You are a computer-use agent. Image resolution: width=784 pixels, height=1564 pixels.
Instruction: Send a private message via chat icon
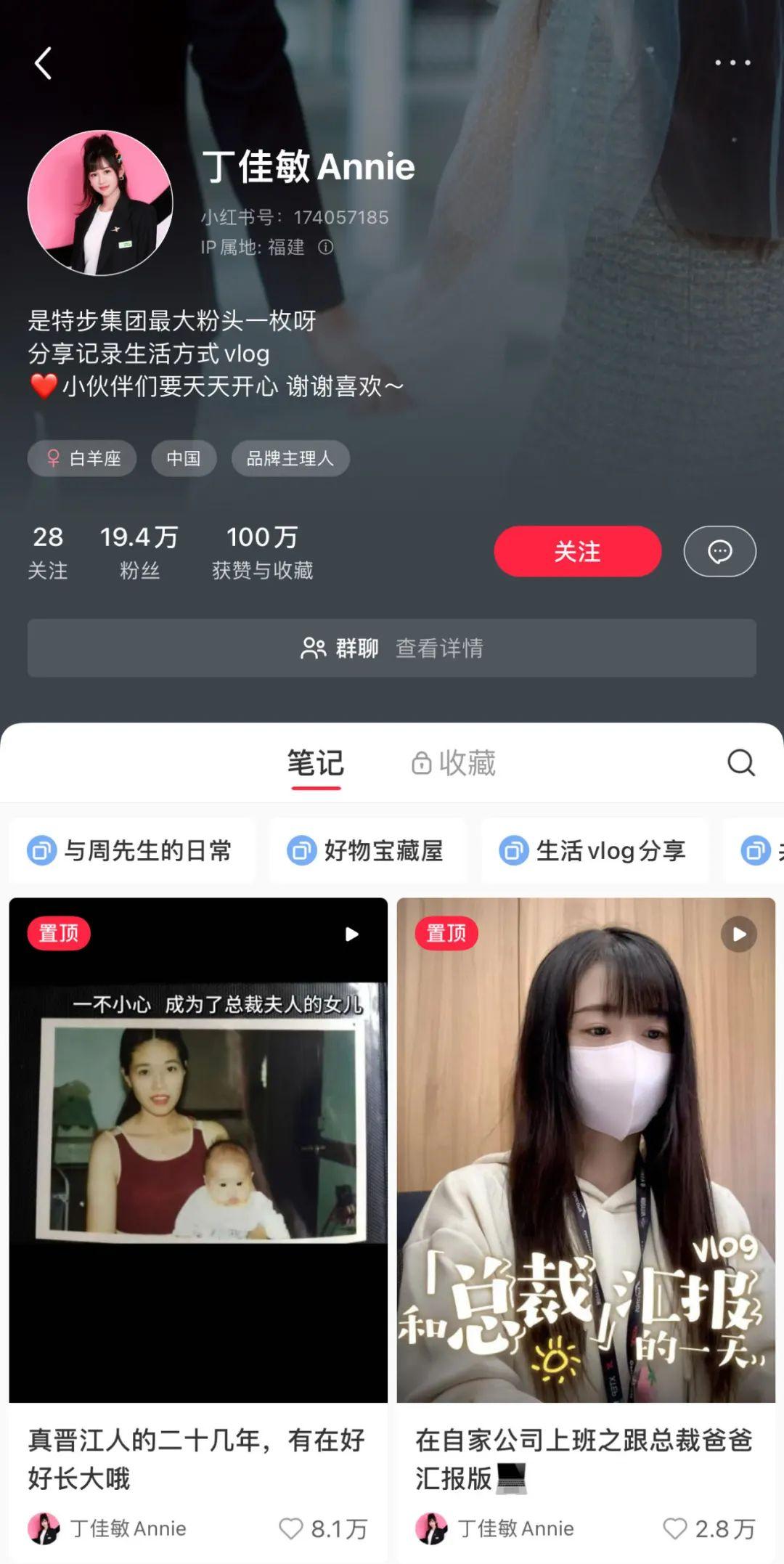click(x=719, y=551)
